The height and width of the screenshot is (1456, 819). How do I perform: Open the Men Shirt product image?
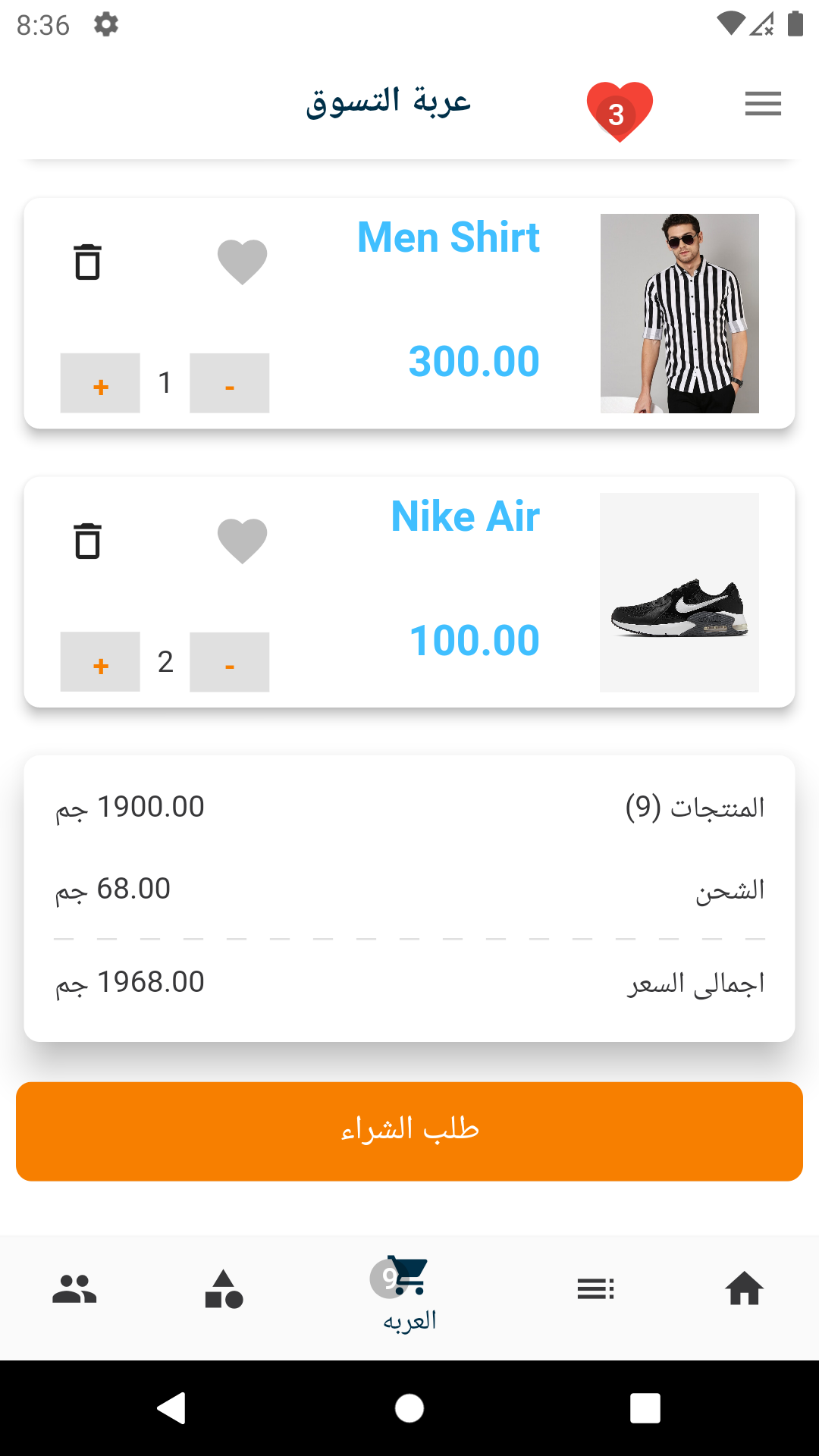(x=679, y=313)
